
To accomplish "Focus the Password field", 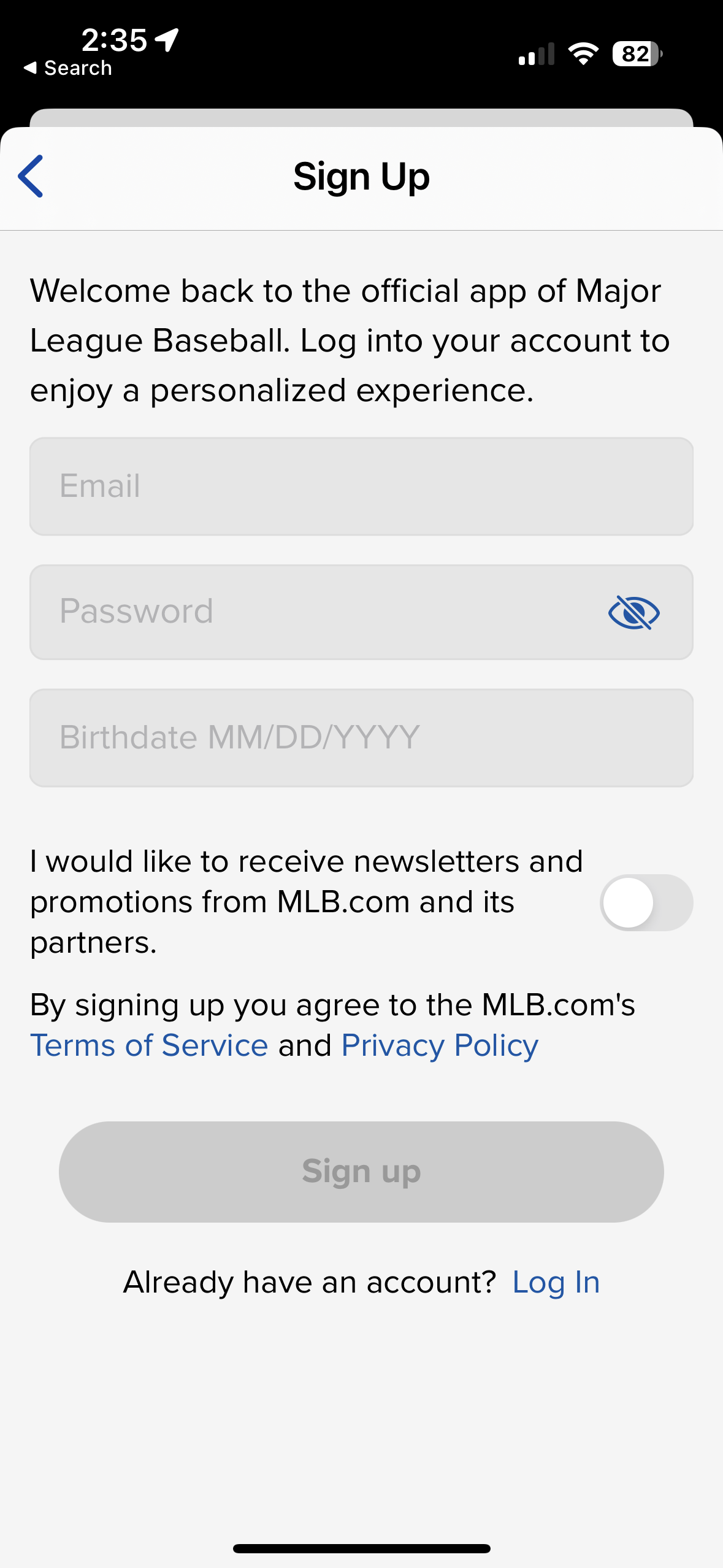I will [319, 612].
